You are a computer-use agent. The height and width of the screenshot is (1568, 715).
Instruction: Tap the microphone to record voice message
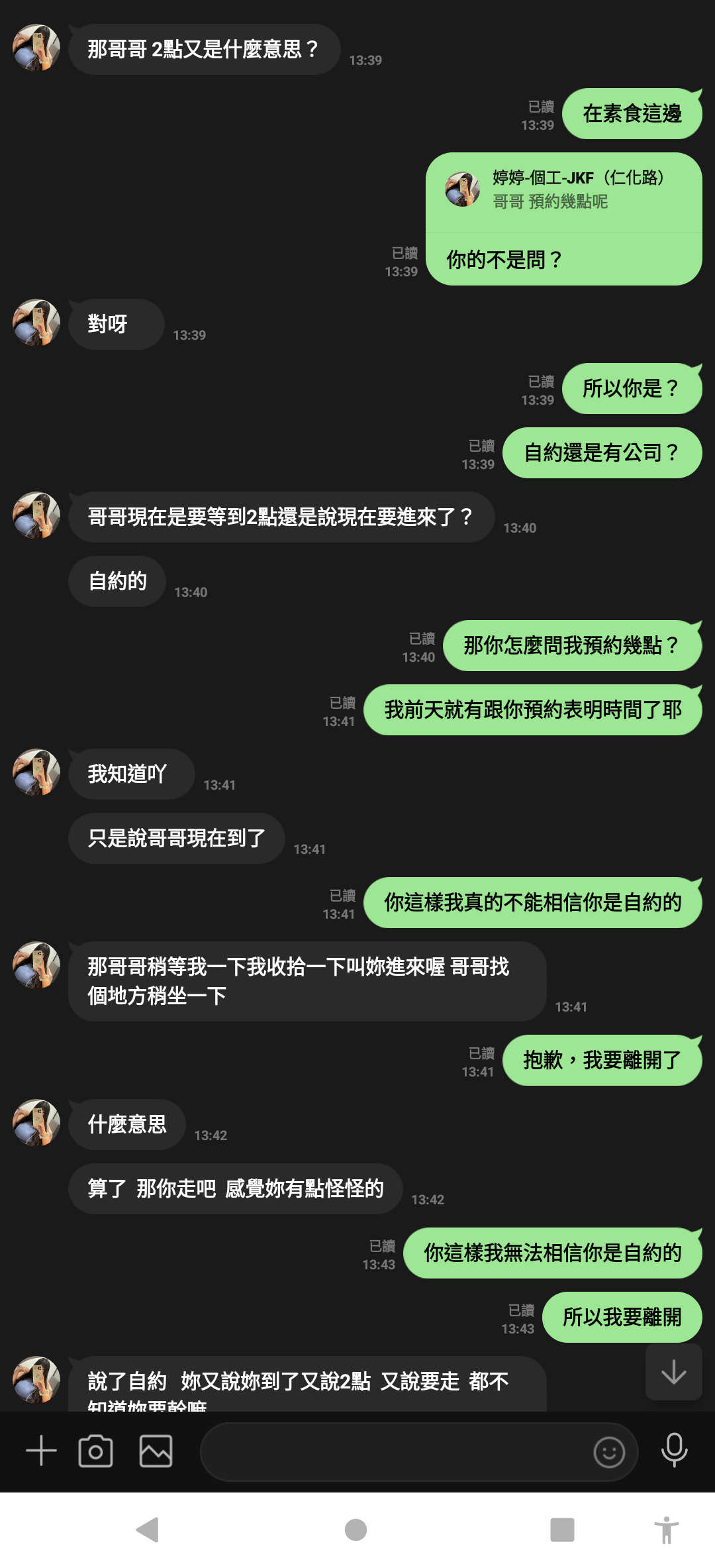pos(674,1449)
